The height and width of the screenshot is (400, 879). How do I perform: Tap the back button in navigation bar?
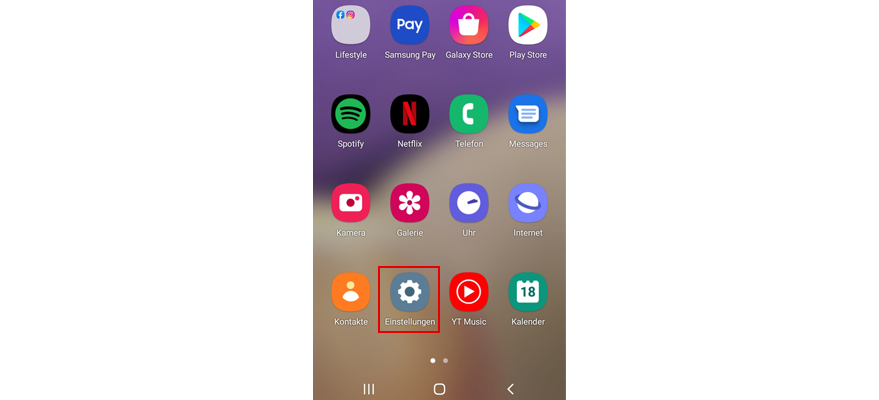click(x=510, y=388)
